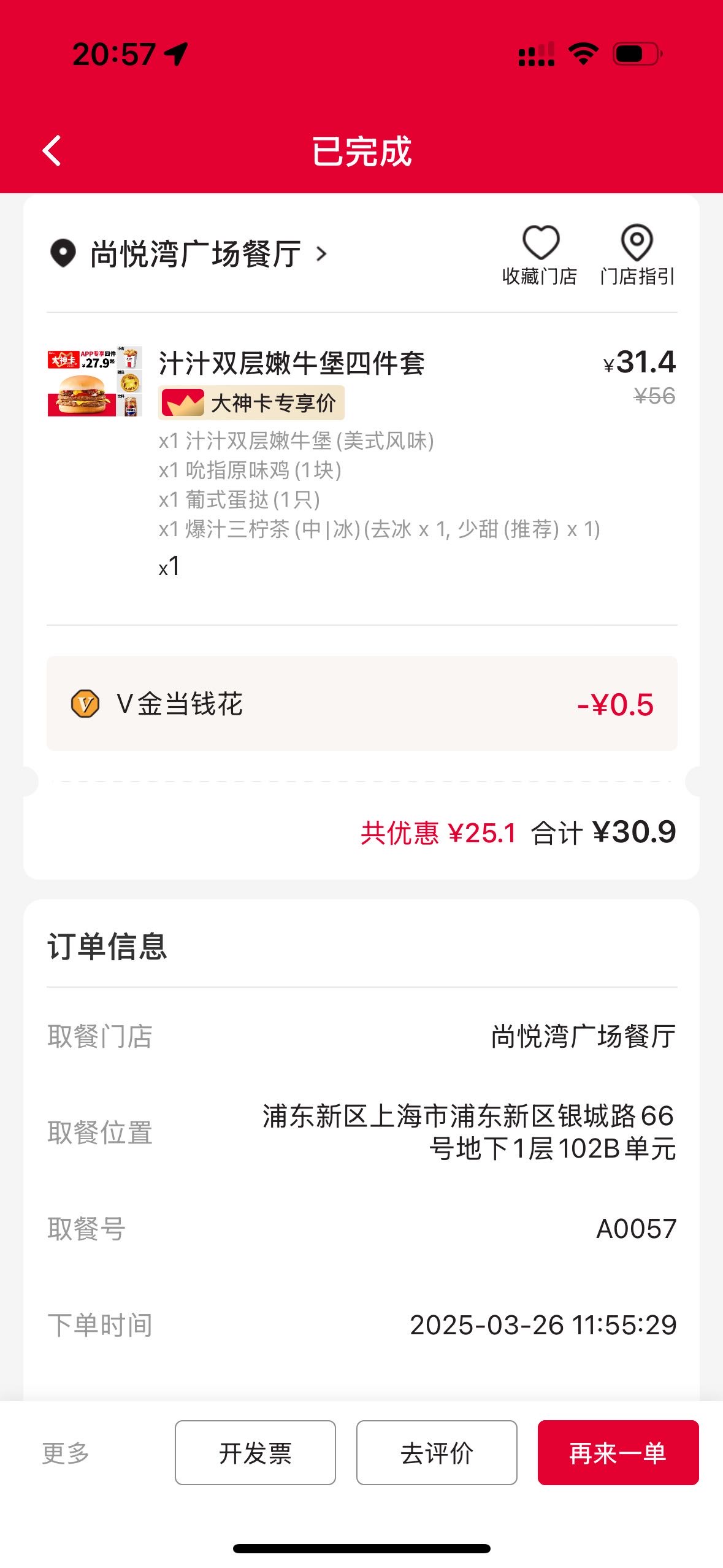Open the 汁汁双层嫩牛堡四件套 item thumbnail
This screenshot has height=1568, width=723.
pyautogui.click(x=95, y=382)
